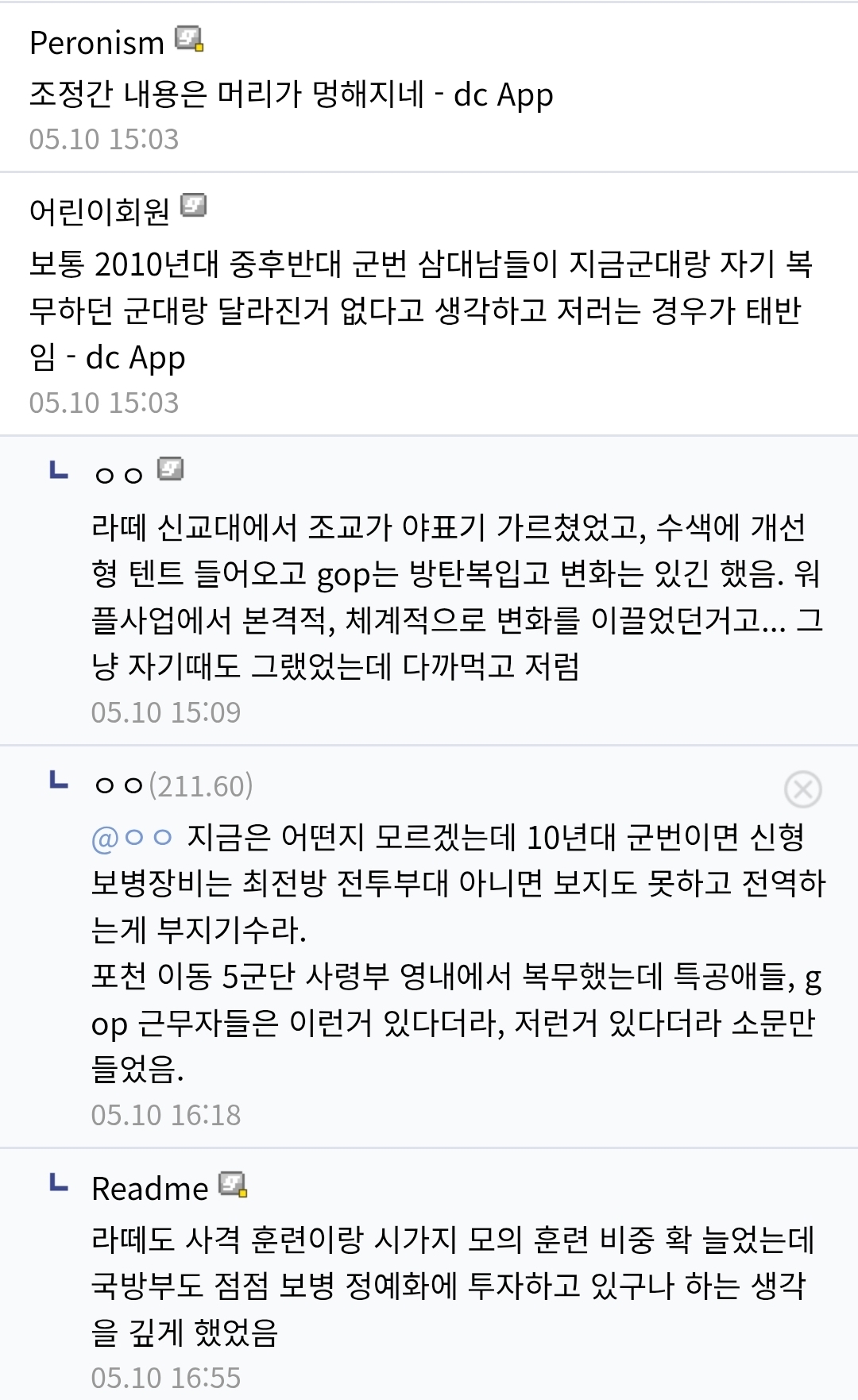The image size is (858, 1400).
Task: Delete the comment by ㅇㅇ(211.60)
Action: [x=802, y=789]
